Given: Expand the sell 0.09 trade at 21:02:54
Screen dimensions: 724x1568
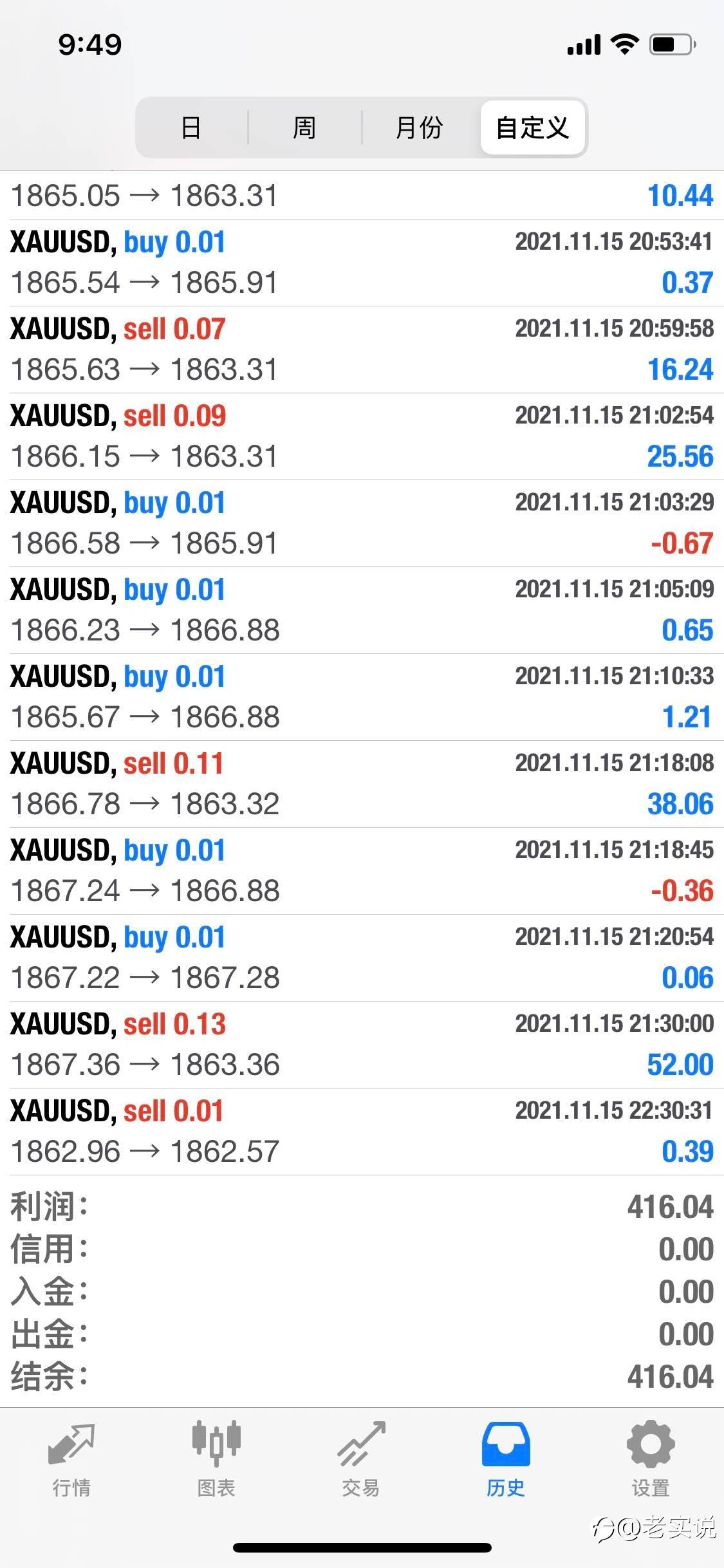Looking at the screenshot, I should [362, 436].
